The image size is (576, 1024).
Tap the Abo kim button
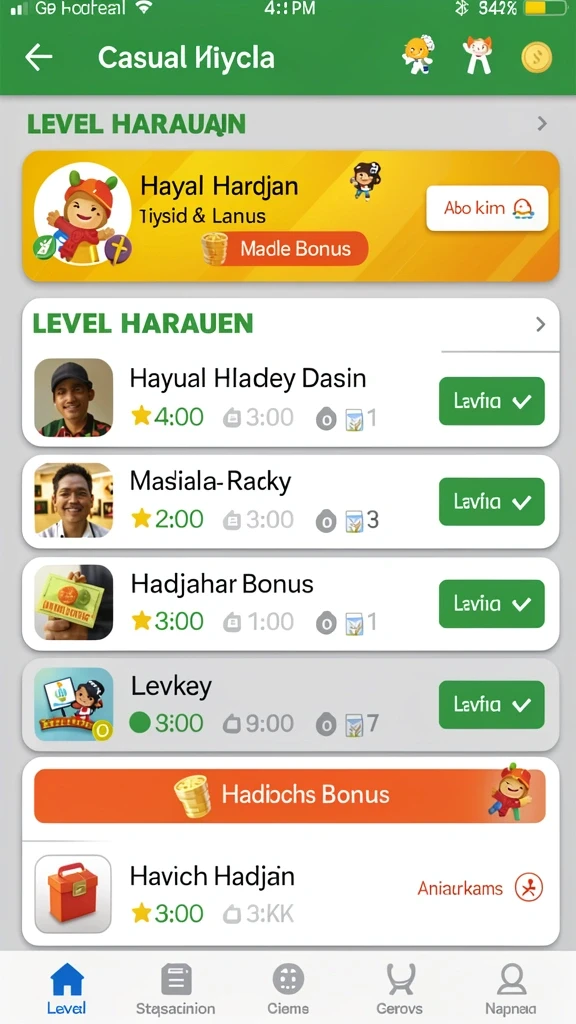tap(487, 208)
